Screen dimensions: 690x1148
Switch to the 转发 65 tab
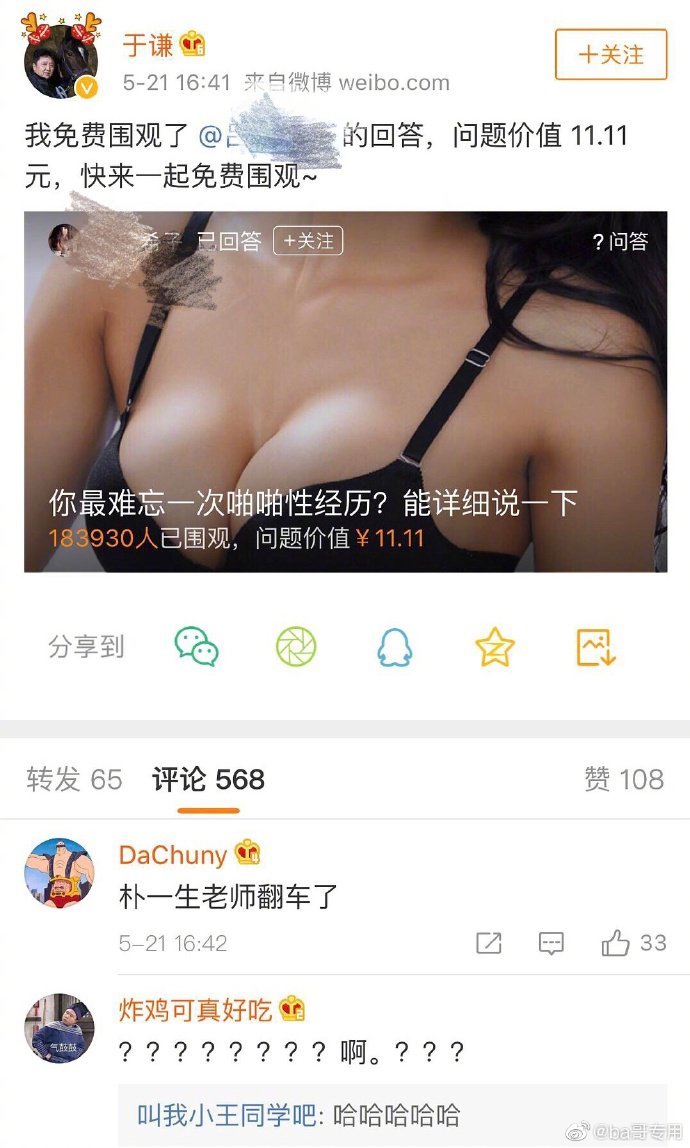[x=75, y=780]
